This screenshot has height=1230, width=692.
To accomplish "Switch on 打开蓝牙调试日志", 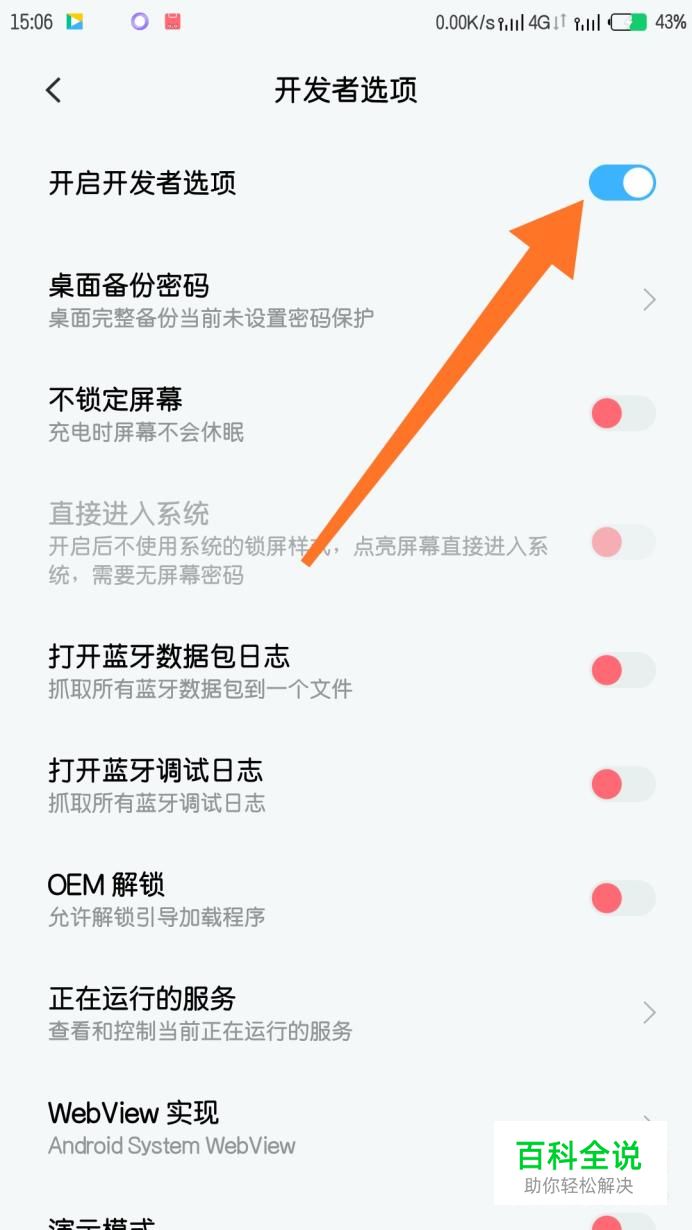I will point(622,783).
